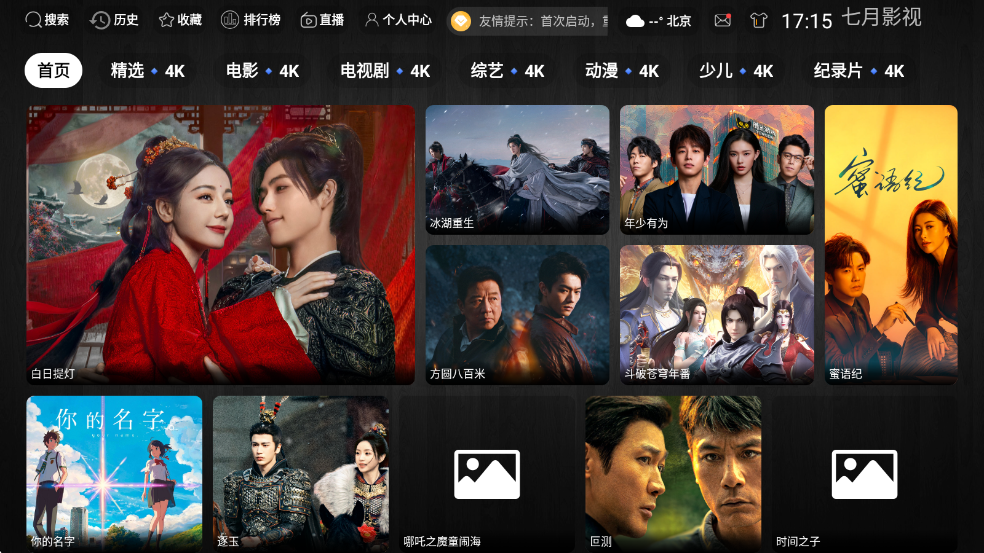
Task: Switch to the 电影 4K tab
Action: coord(262,71)
